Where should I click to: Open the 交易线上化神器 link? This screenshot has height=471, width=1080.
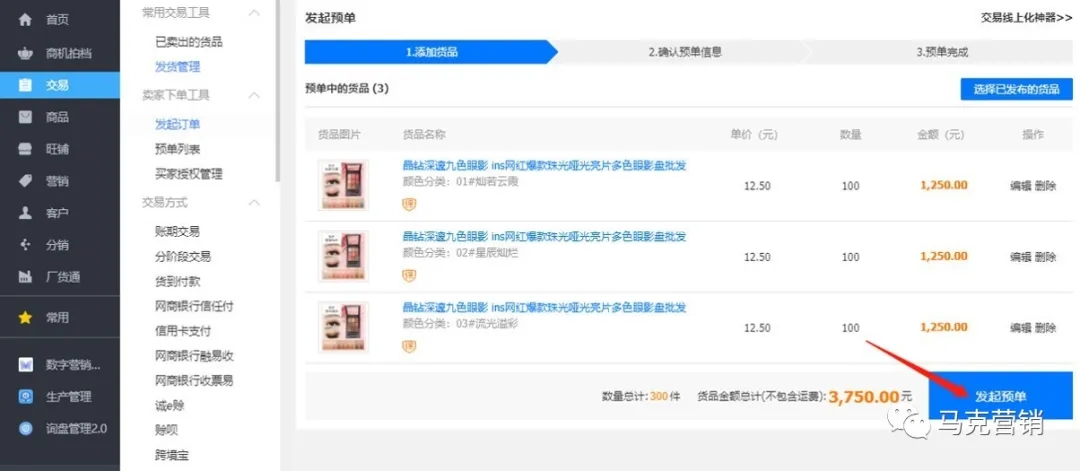[x=1026, y=17]
